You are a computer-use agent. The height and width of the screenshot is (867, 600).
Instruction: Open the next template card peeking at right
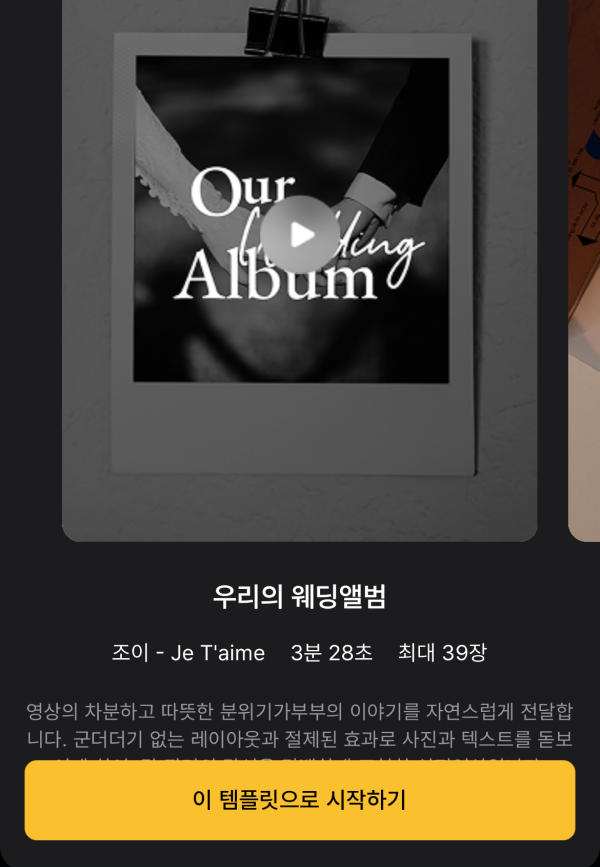point(585,270)
